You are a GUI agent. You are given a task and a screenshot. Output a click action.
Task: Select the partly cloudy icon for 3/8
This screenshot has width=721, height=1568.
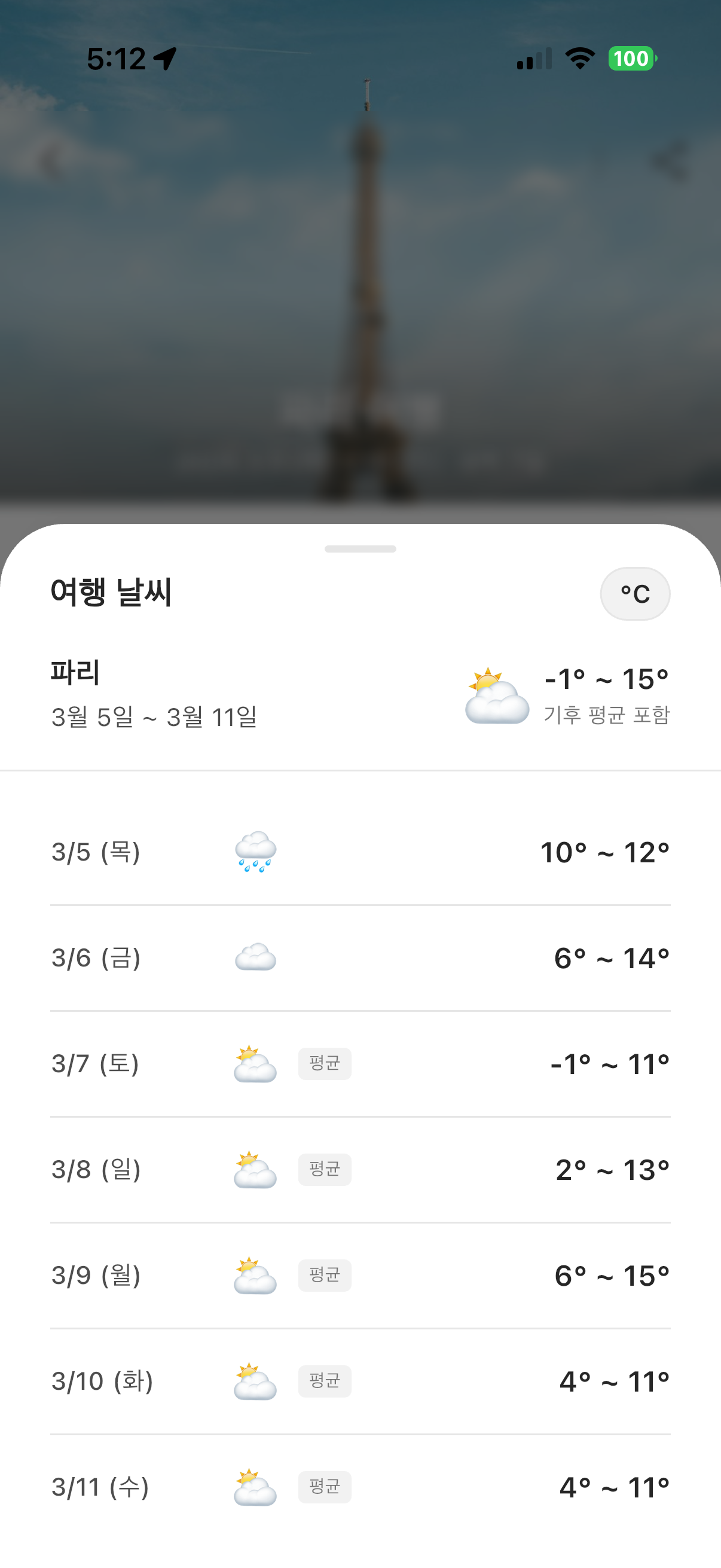pos(255,1169)
